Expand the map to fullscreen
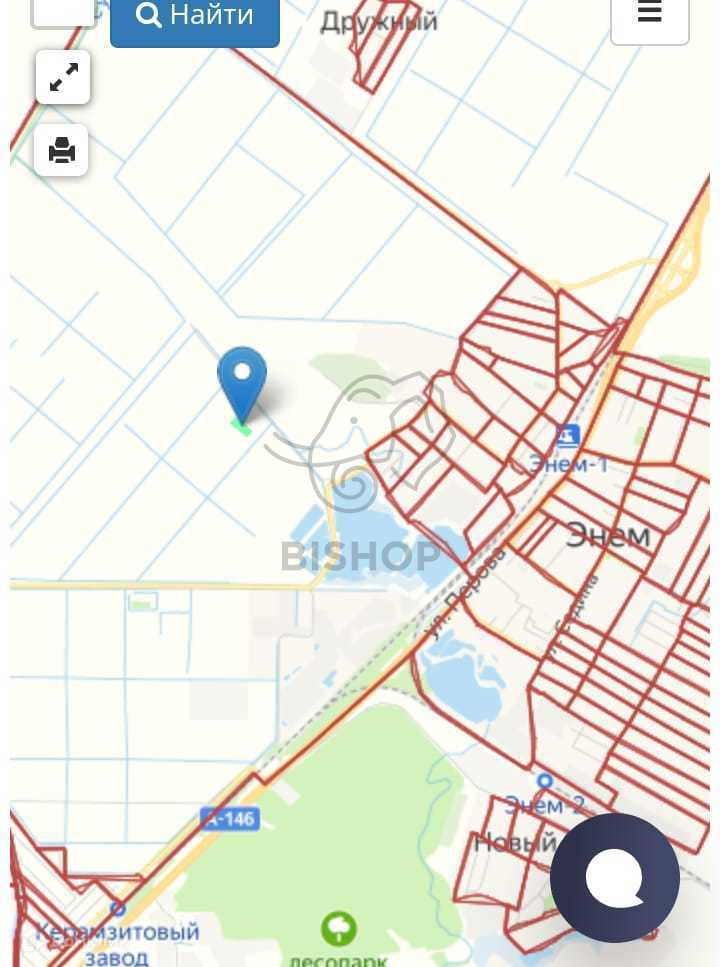720x967 pixels. click(x=63, y=77)
